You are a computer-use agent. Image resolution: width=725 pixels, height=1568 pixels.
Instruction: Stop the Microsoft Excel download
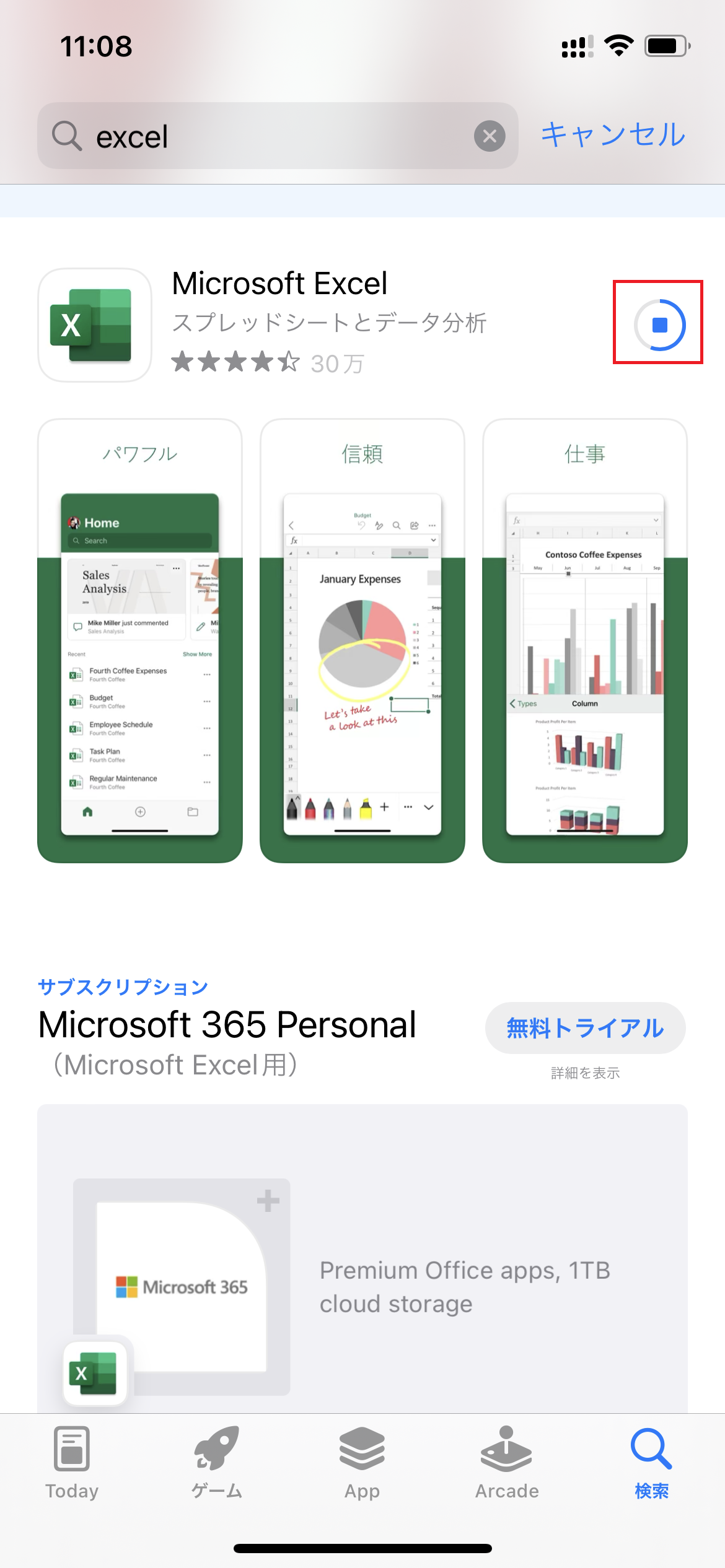pos(659,324)
